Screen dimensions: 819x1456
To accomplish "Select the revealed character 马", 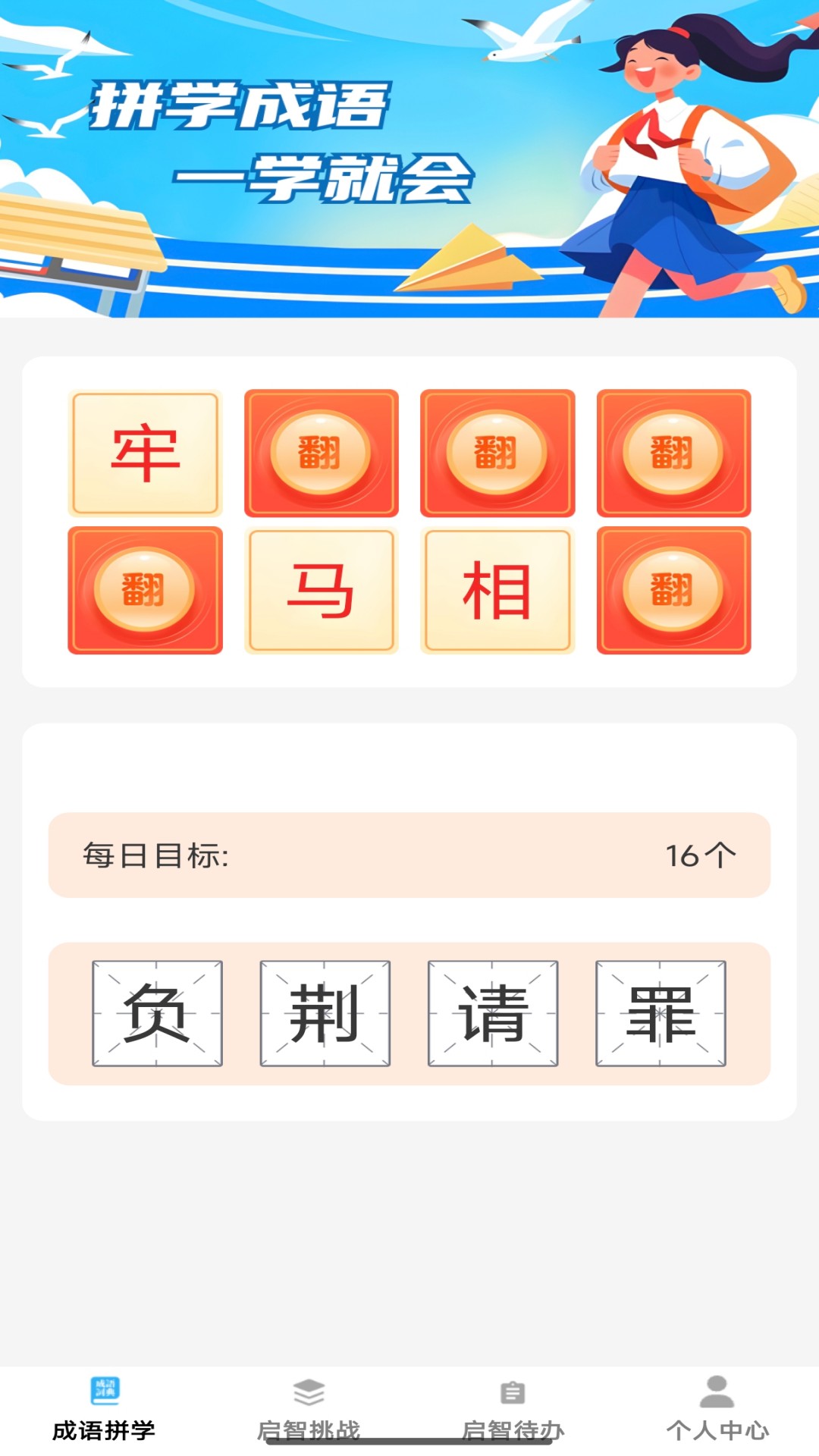I will [x=320, y=589].
